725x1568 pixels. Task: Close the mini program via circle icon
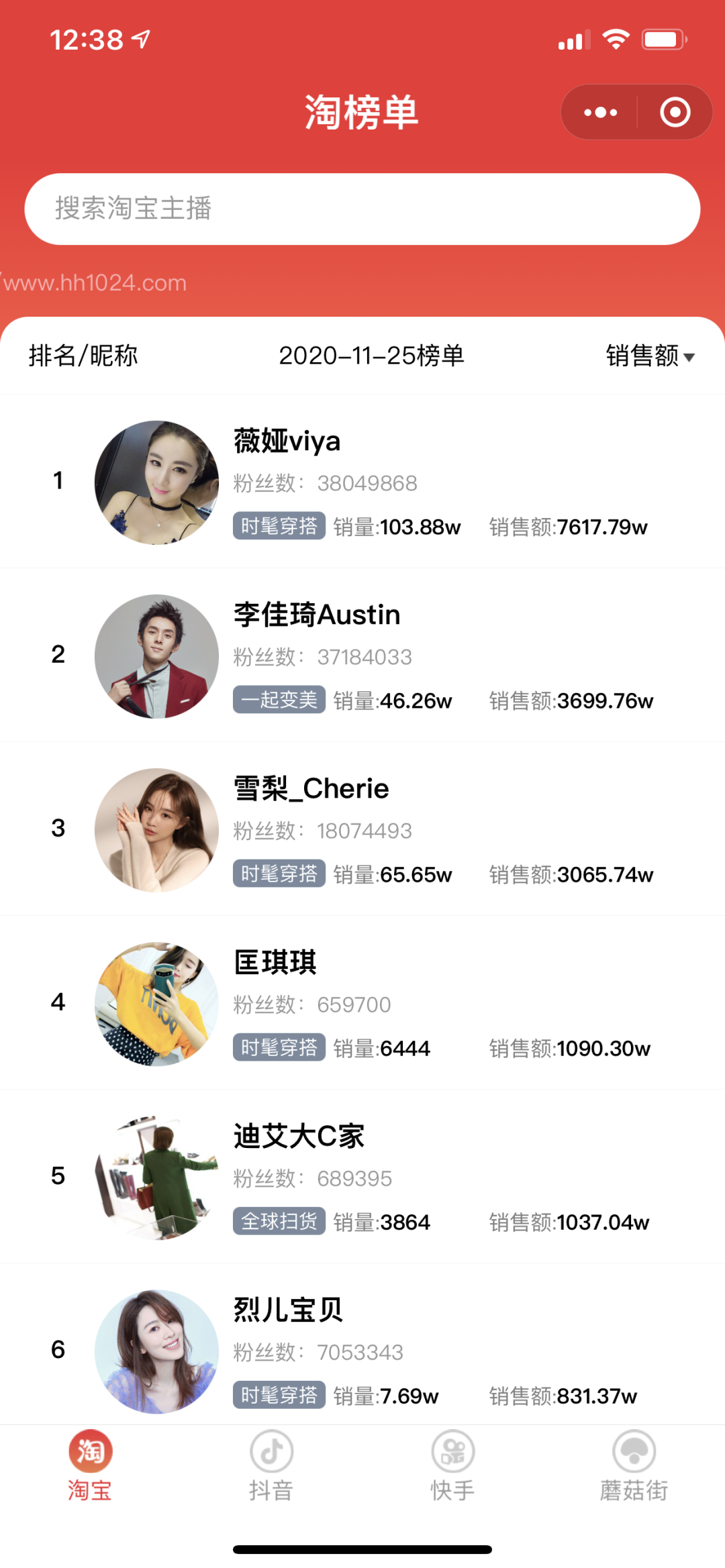[675, 112]
